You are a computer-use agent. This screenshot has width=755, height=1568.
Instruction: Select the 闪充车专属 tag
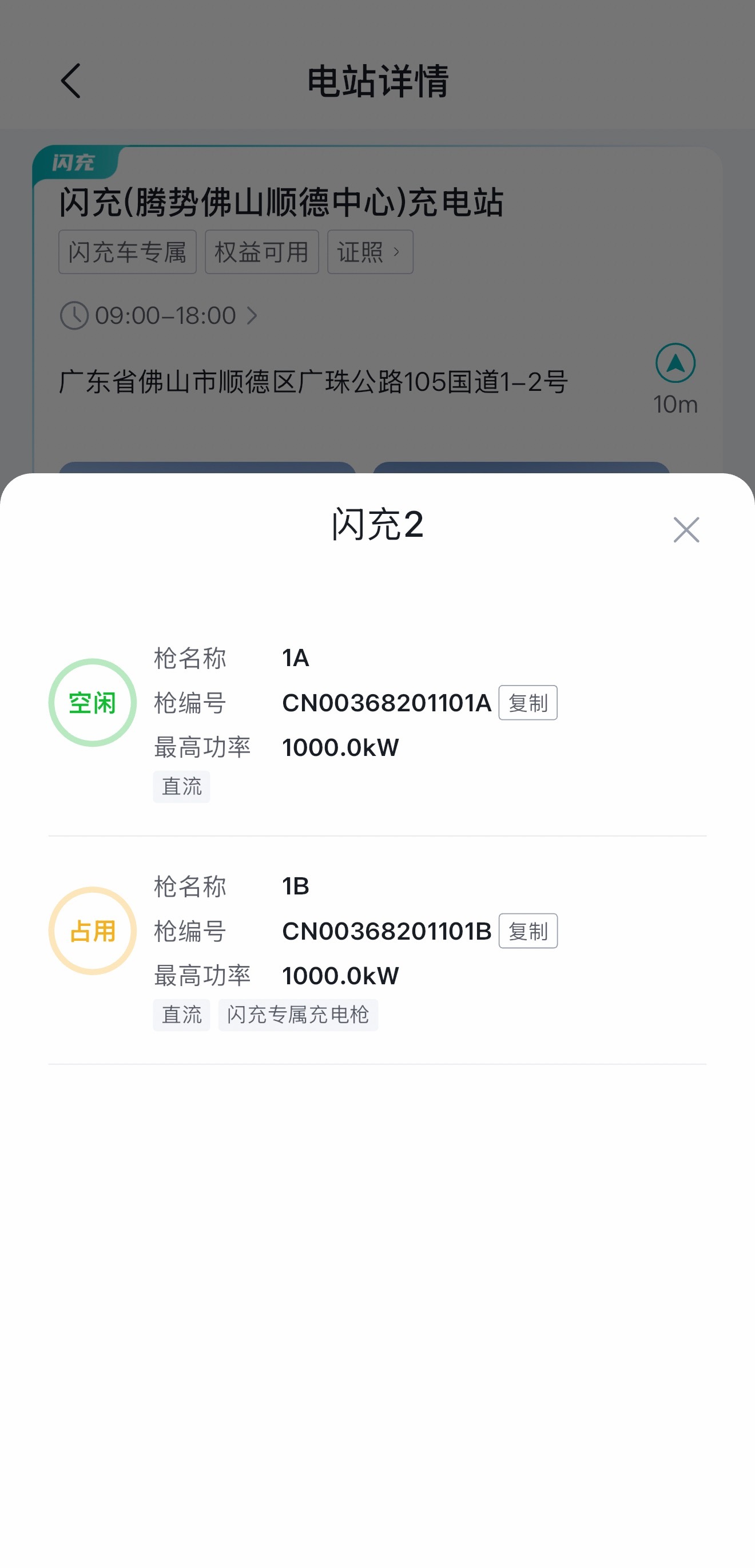coord(127,252)
